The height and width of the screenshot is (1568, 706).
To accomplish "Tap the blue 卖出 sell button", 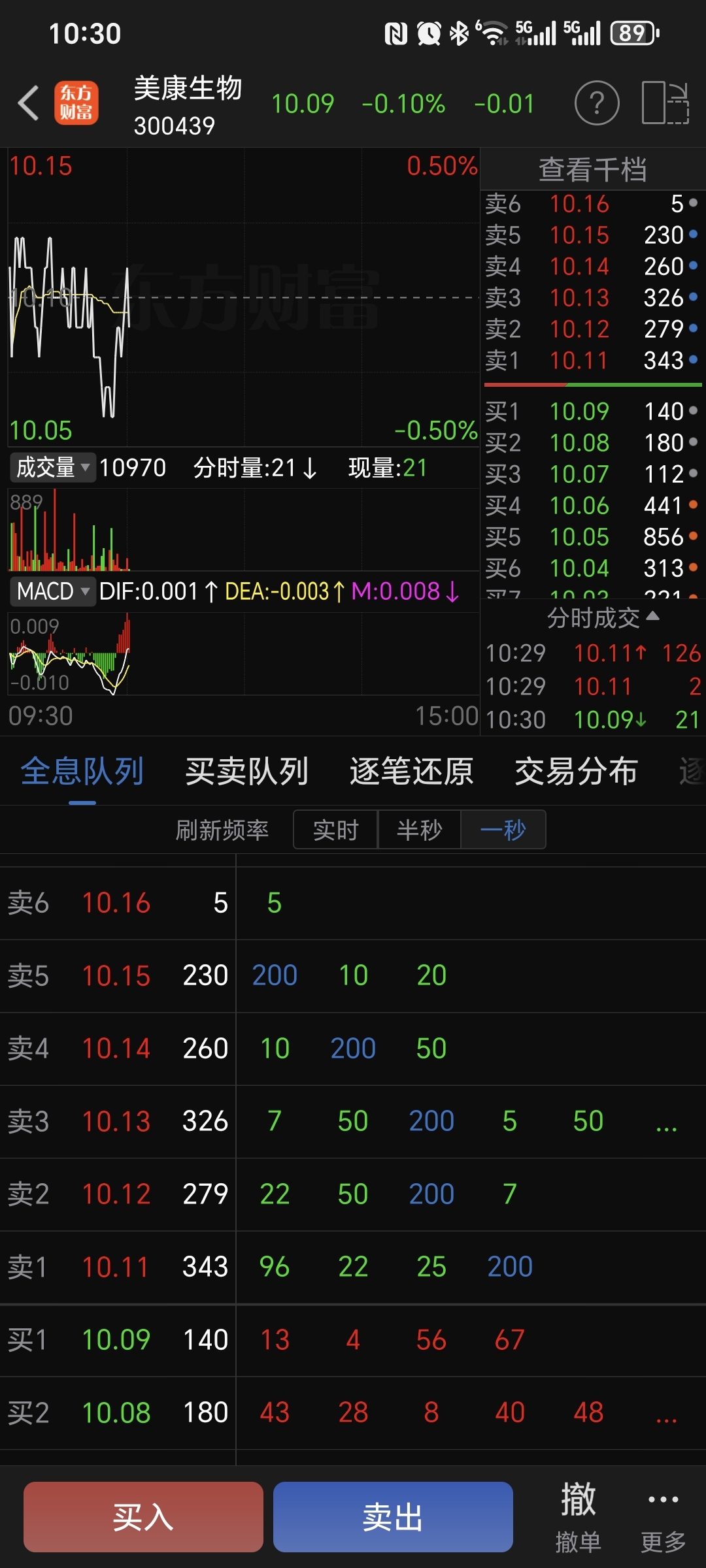I will click(393, 1516).
